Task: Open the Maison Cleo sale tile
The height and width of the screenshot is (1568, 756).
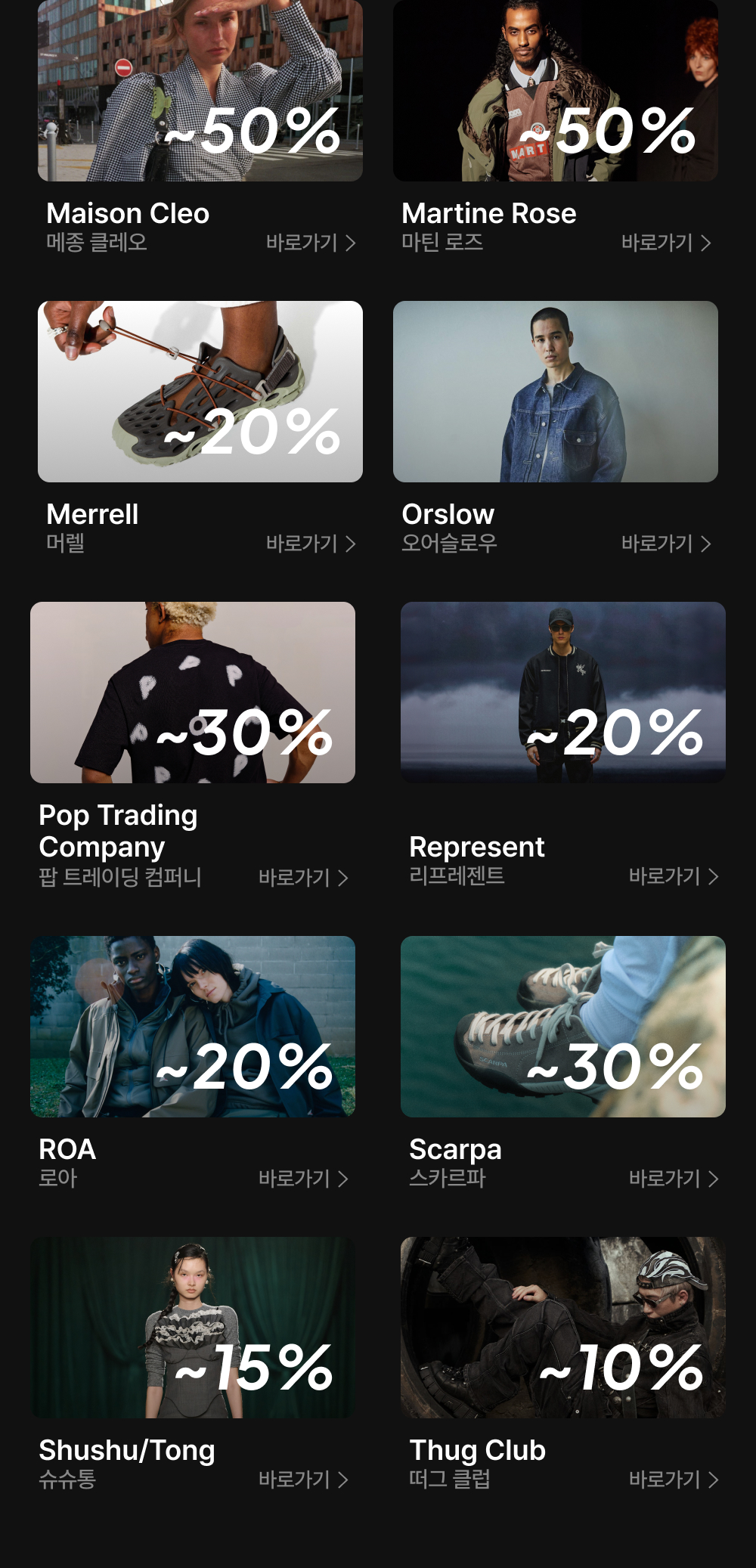Action: click(x=200, y=91)
